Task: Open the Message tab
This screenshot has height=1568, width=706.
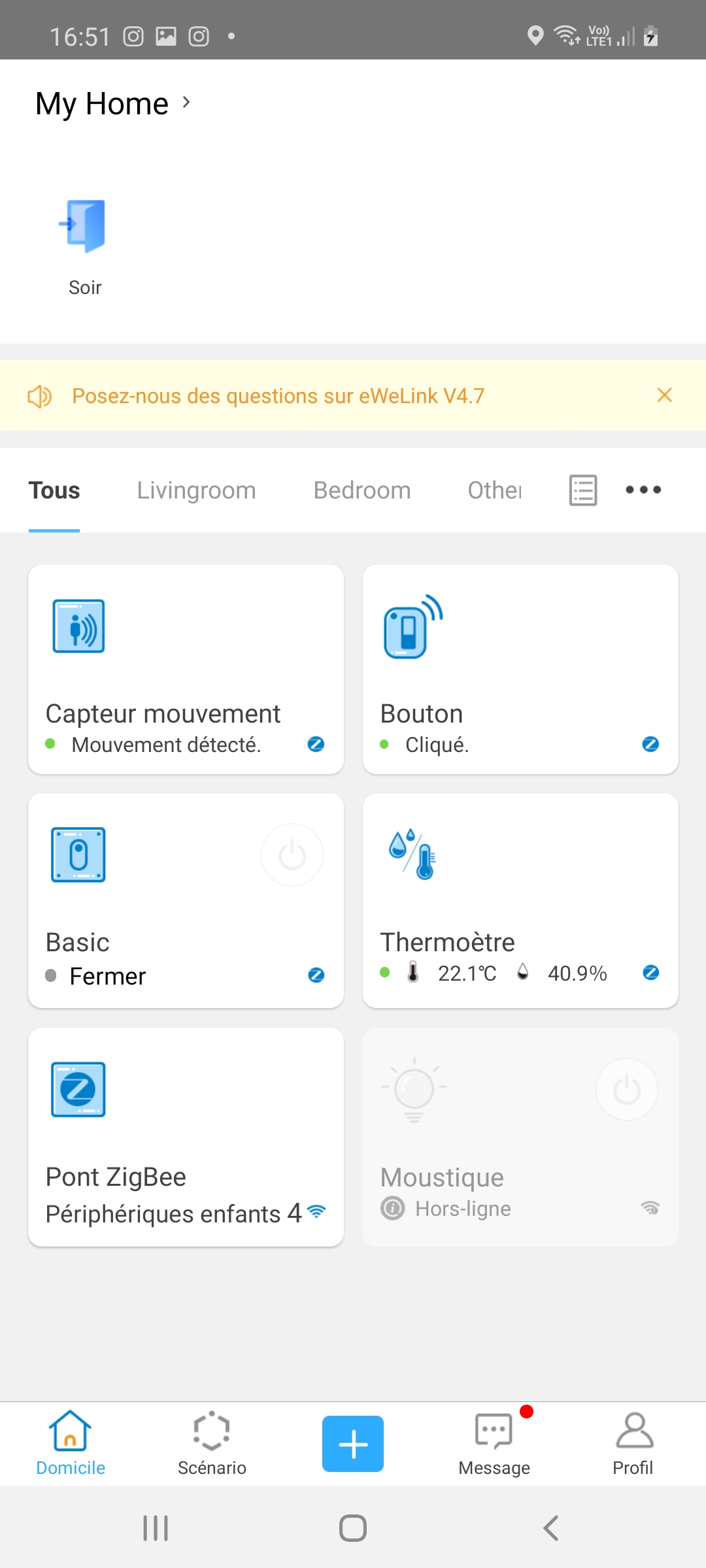Action: tap(494, 1444)
